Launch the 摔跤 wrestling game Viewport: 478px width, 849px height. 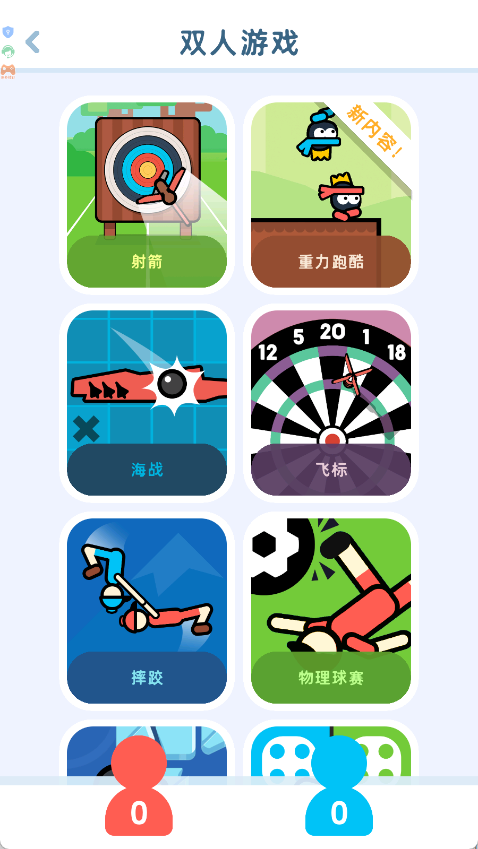(147, 611)
